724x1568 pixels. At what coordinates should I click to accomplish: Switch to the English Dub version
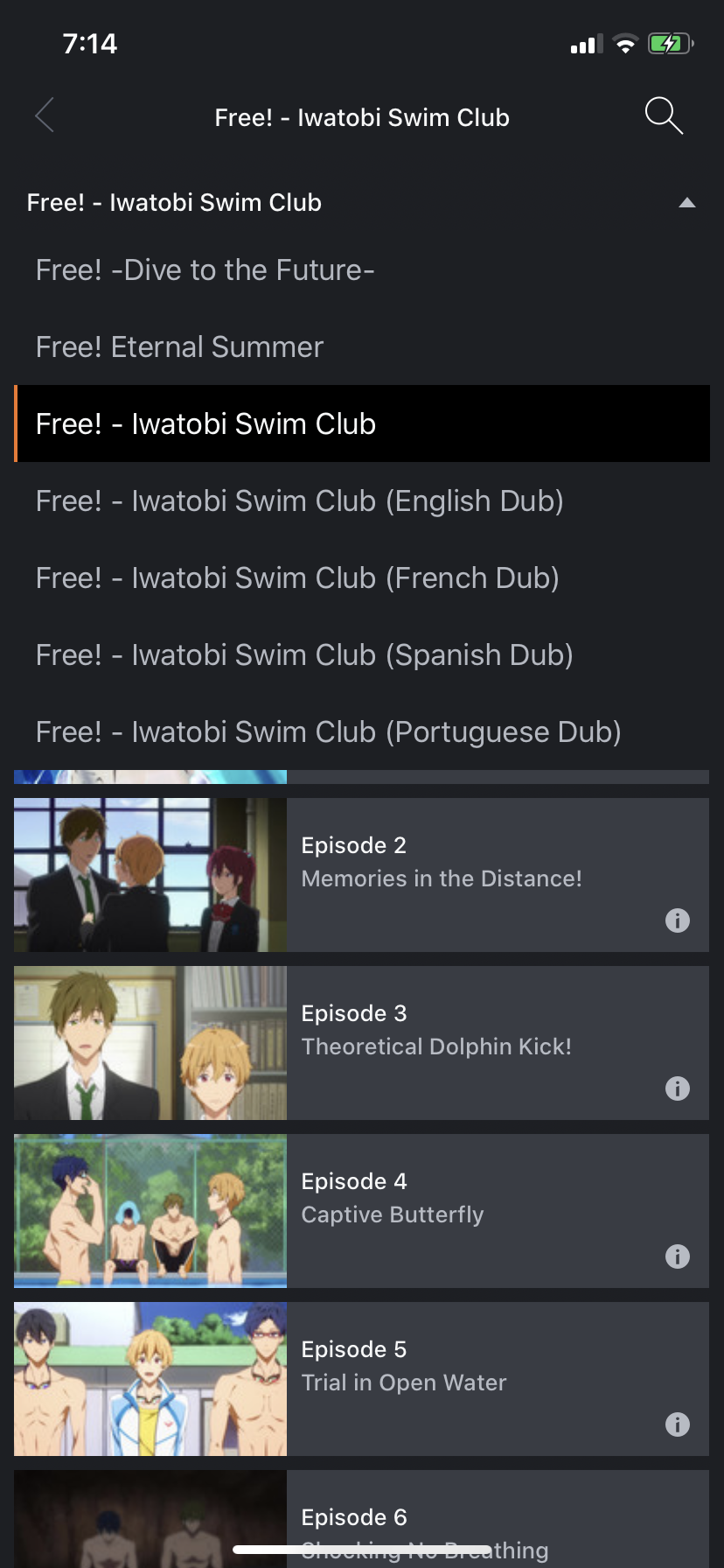[x=299, y=501]
